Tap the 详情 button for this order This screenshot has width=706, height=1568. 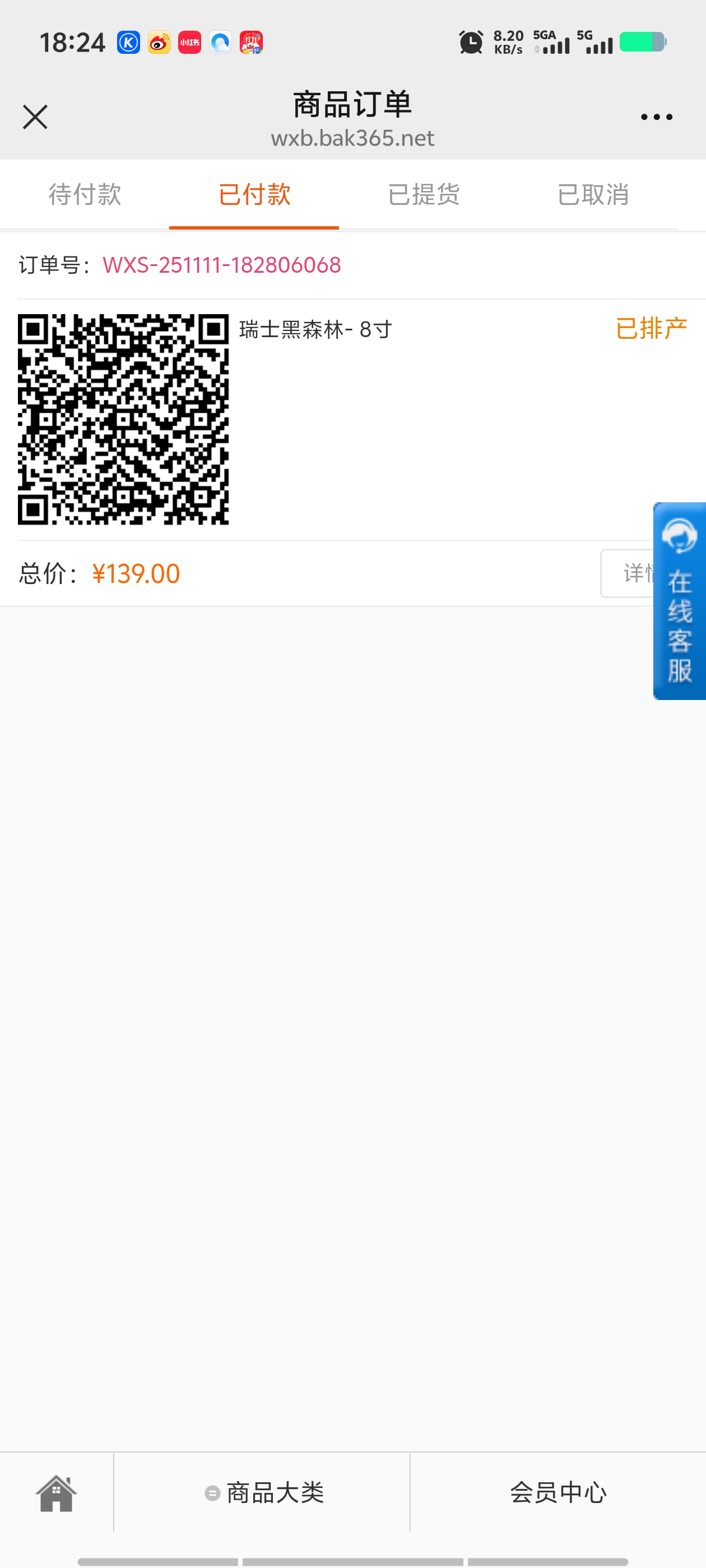click(x=628, y=573)
